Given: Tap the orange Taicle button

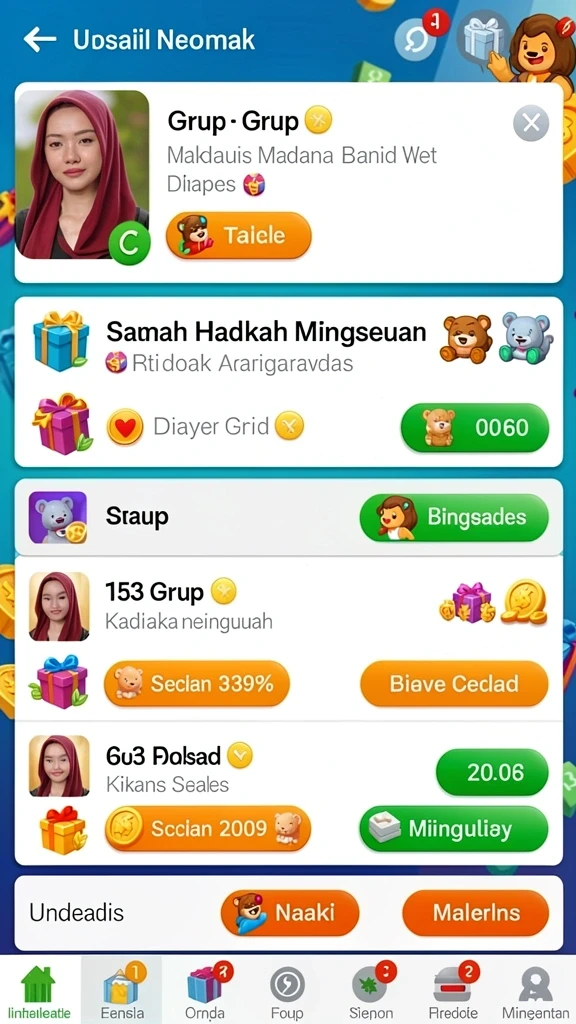Looking at the screenshot, I should (238, 235).
